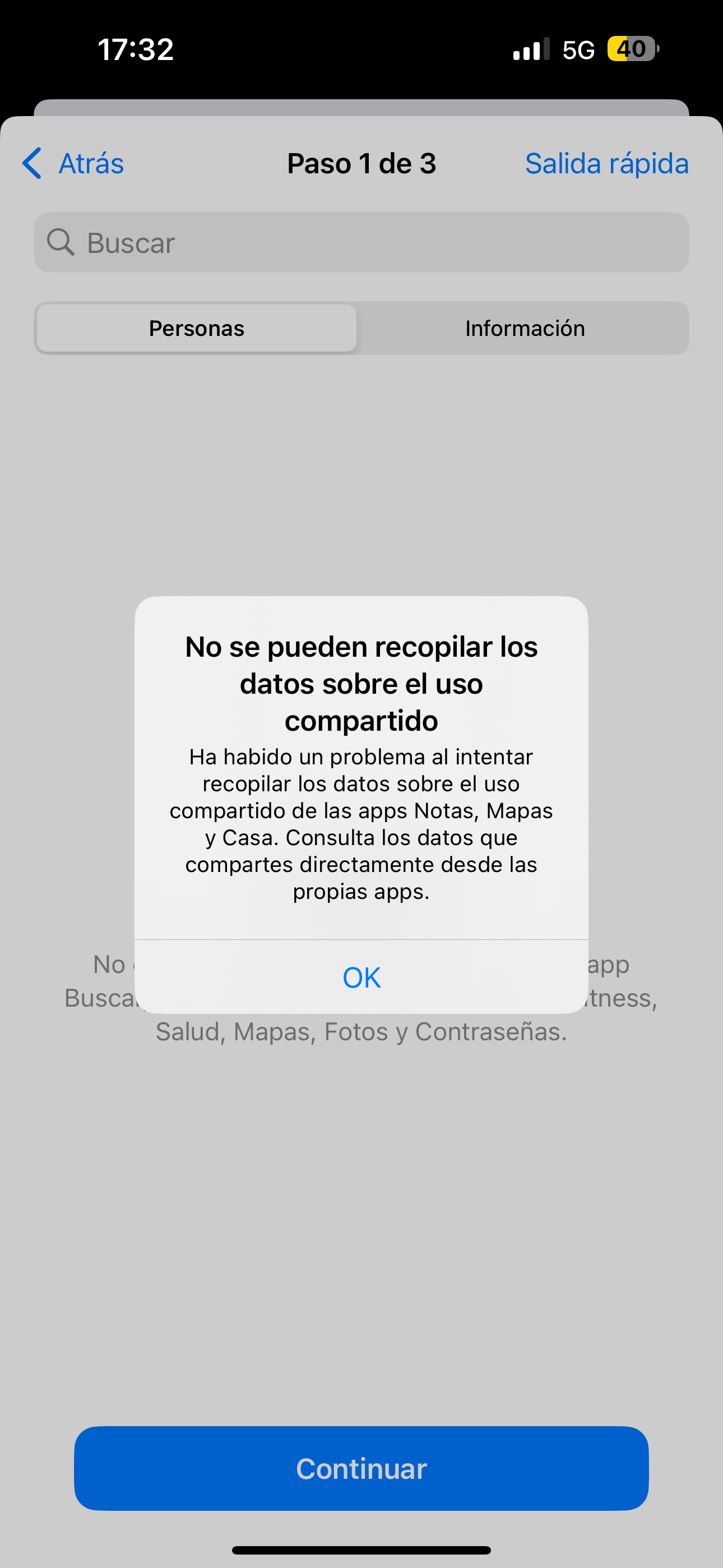
Task: Switch to the Información tab
Action: (x=525, y=328)
